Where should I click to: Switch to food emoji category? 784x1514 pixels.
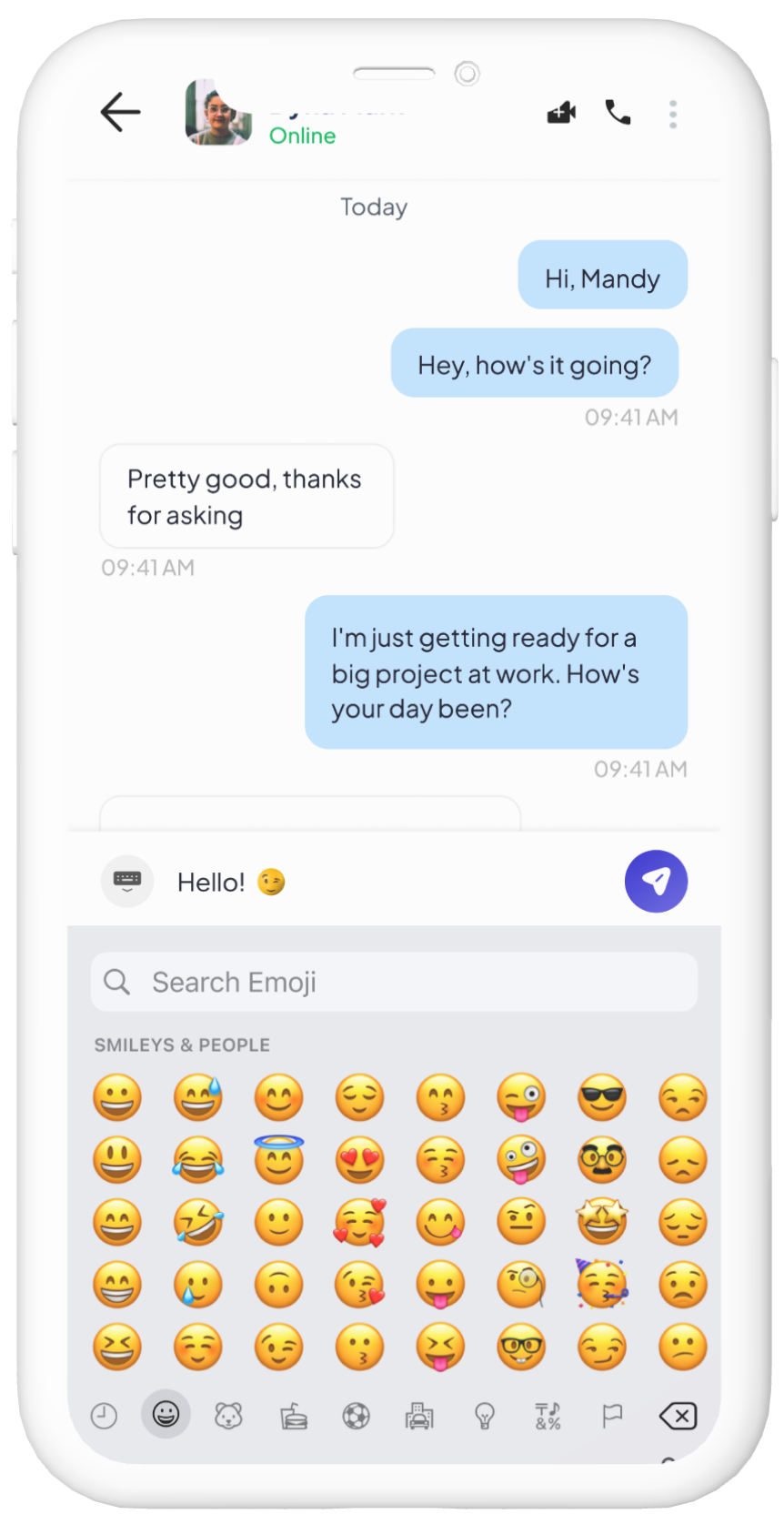(x=293, y=1416)
